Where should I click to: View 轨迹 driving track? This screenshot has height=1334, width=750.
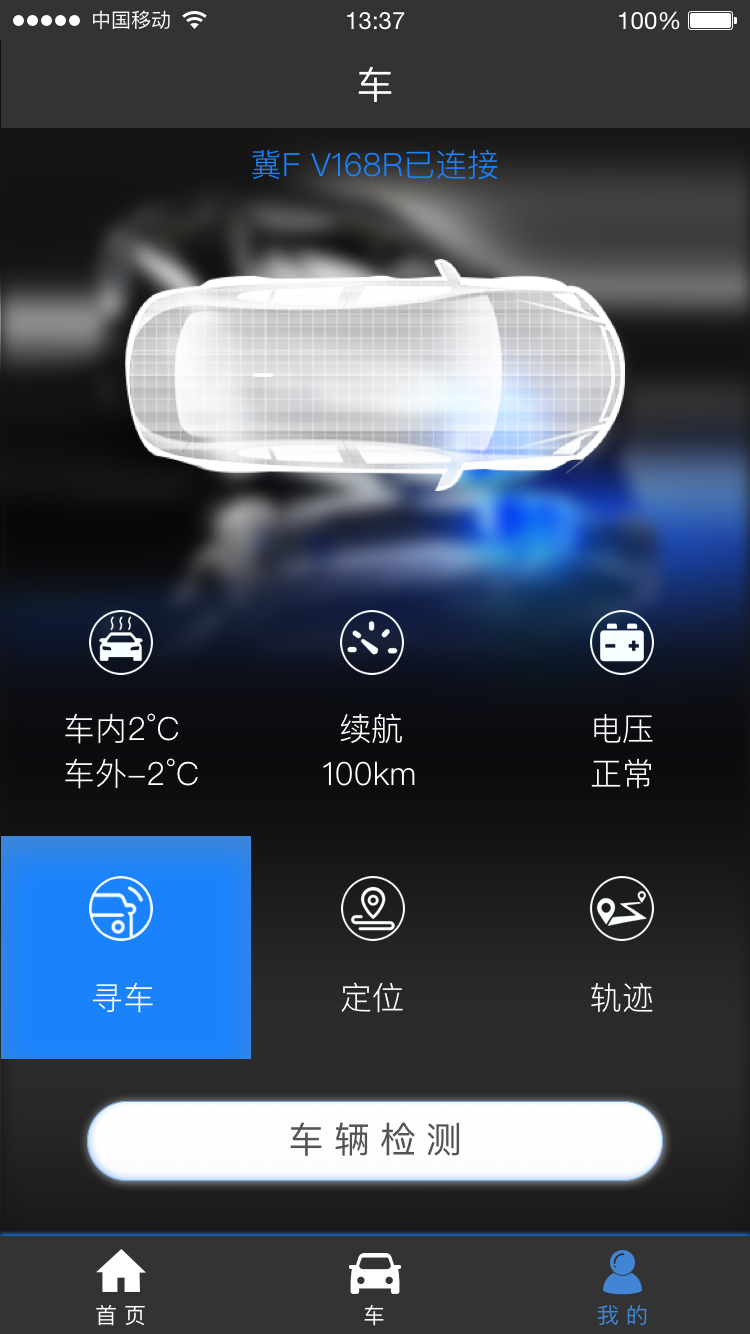(x=621, y=946)
